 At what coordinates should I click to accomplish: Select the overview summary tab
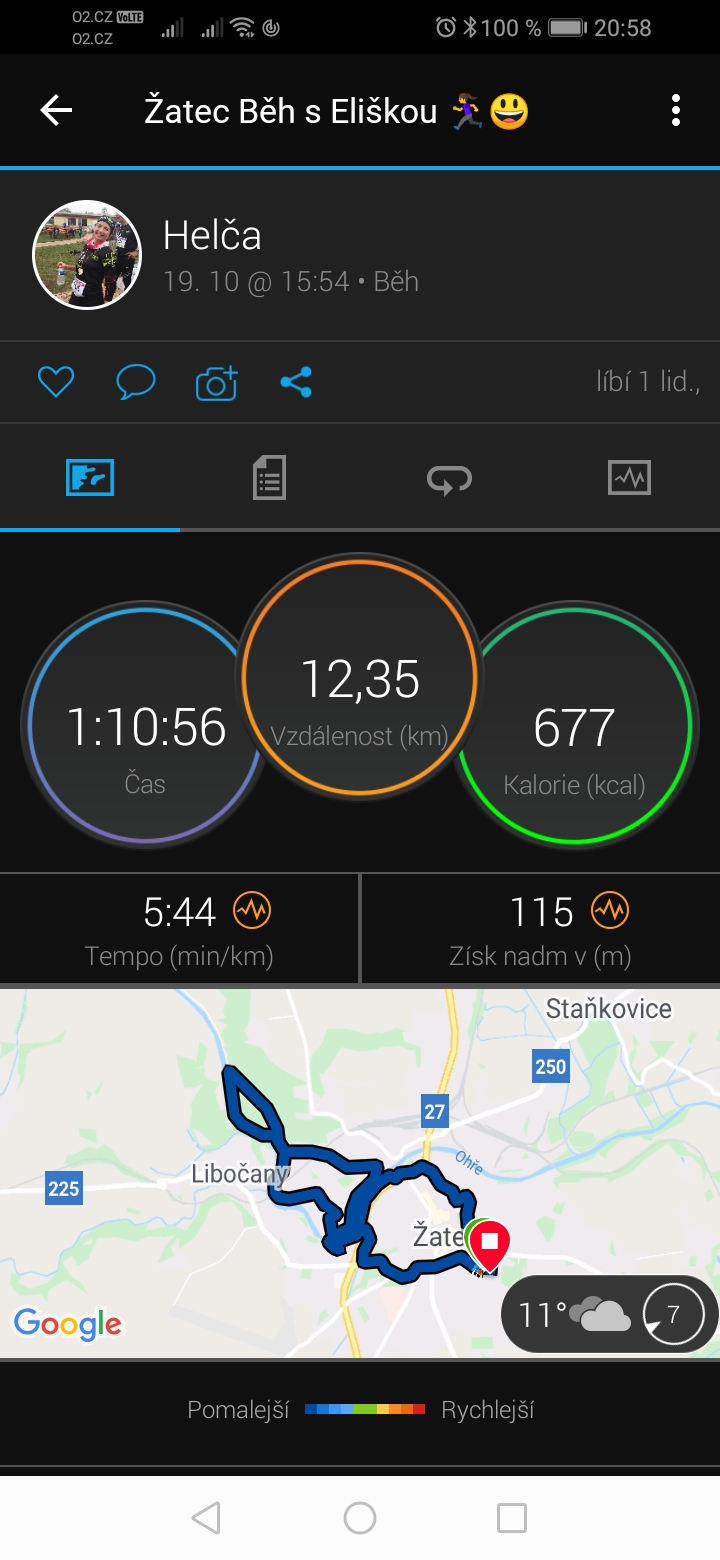tap(90, 478)
